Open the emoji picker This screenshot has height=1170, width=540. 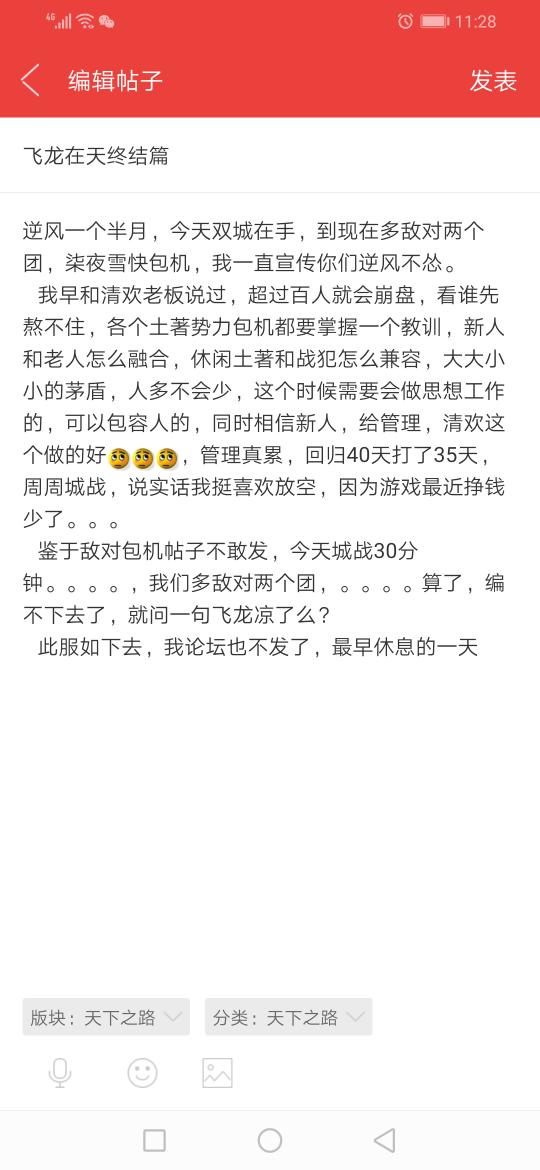pyautogui.click(x=142, y=1074)
